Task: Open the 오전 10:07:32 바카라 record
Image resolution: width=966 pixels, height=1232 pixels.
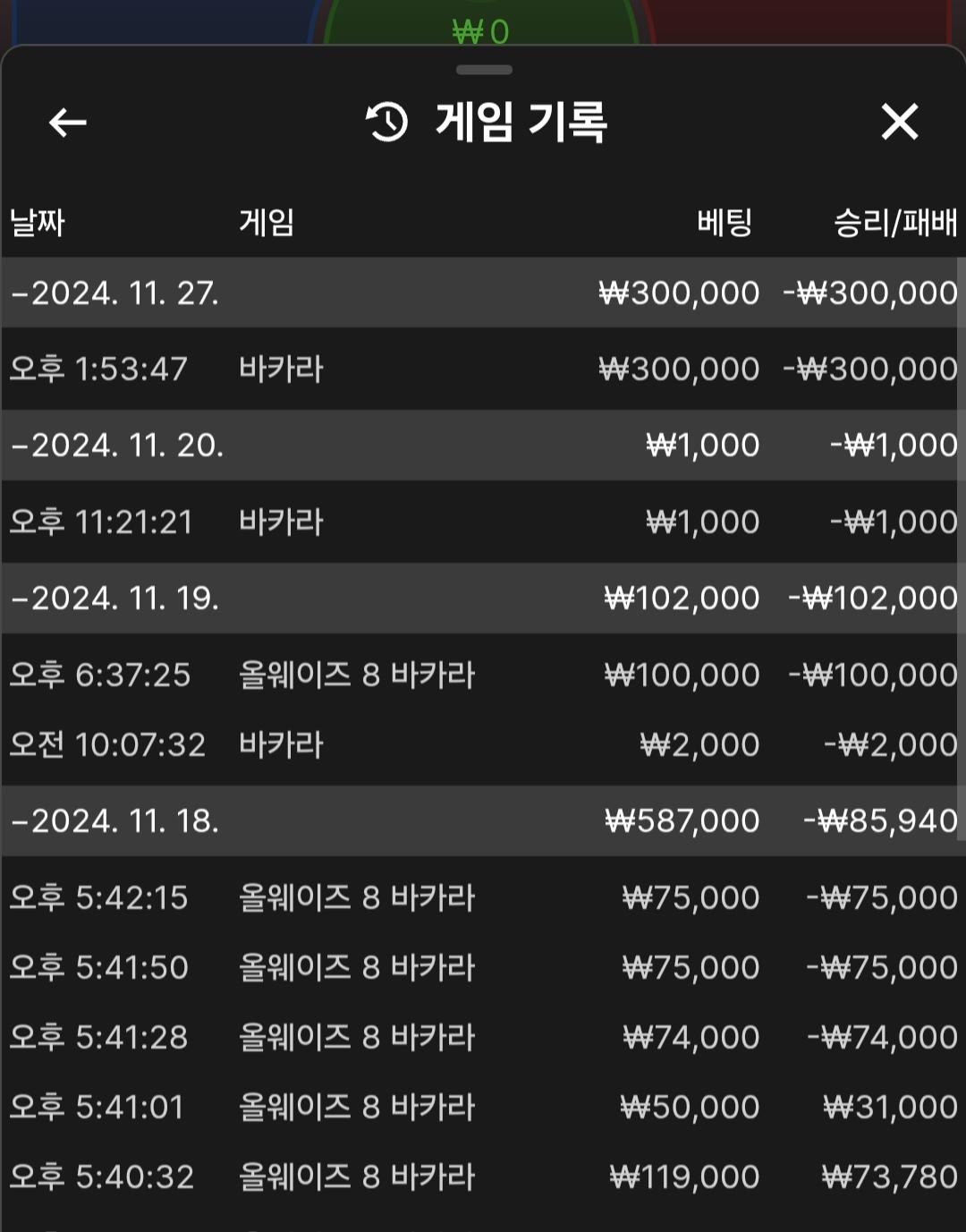Action: (x=483, y=745)
